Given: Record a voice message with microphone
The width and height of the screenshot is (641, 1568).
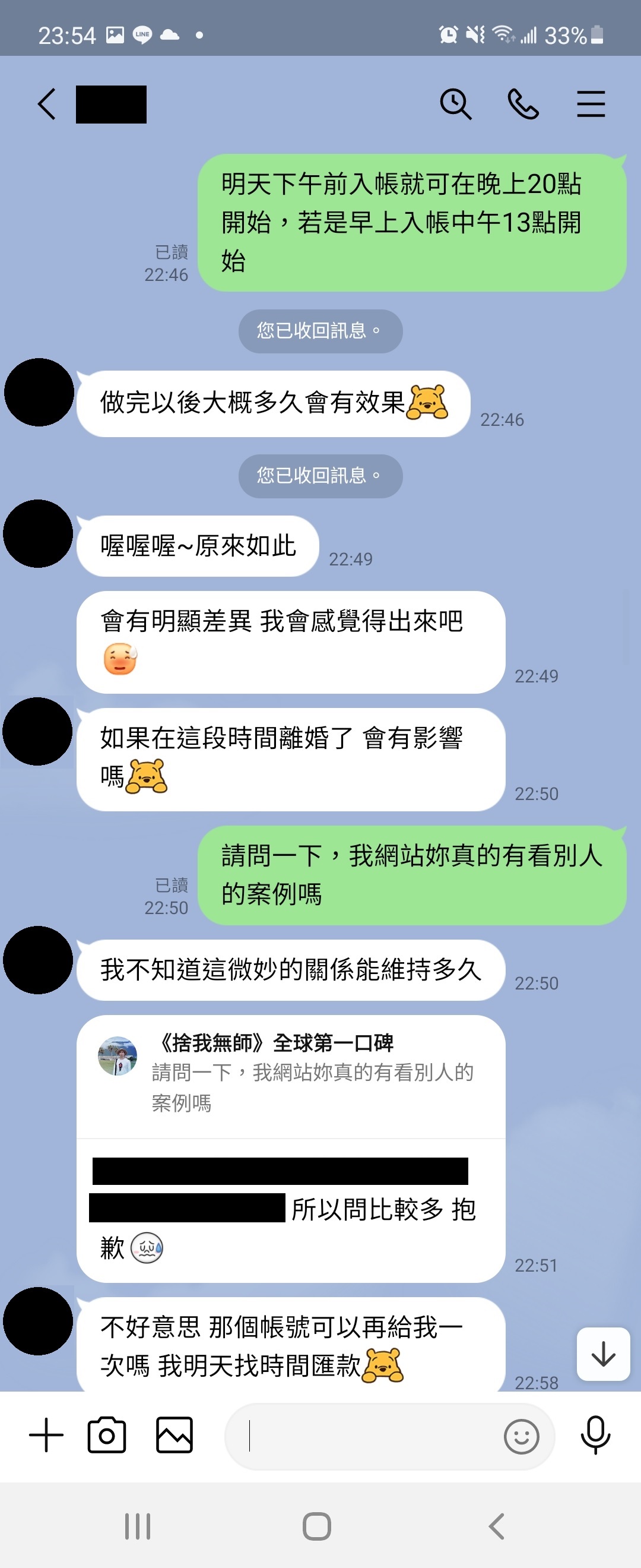Looking at the screenshot, I should click(595, 1436).
